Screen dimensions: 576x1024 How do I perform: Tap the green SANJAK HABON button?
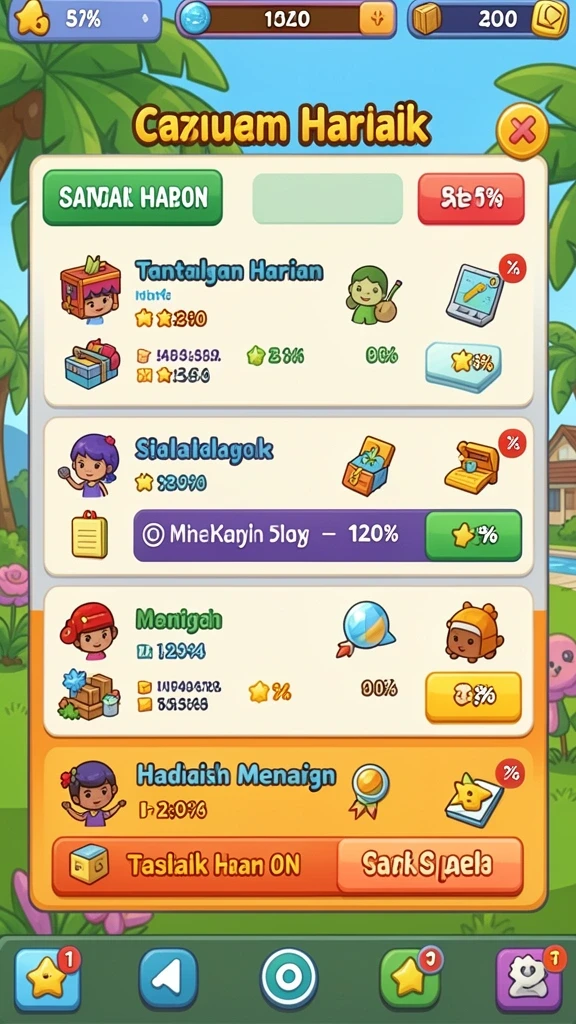point(133,198)
